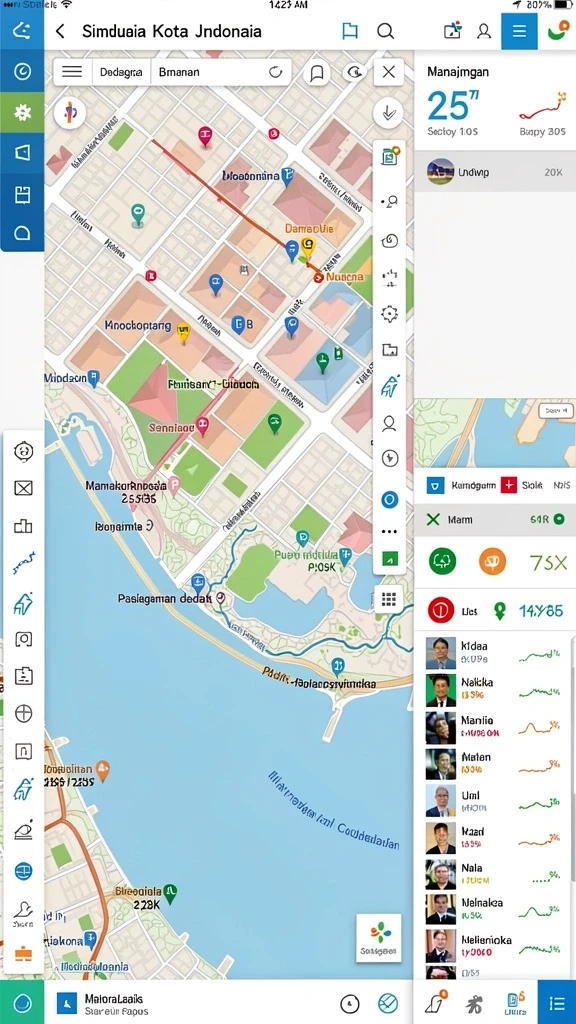Open the gear icon in the map toolbar

pyautogui.click(x=390, y=314)
